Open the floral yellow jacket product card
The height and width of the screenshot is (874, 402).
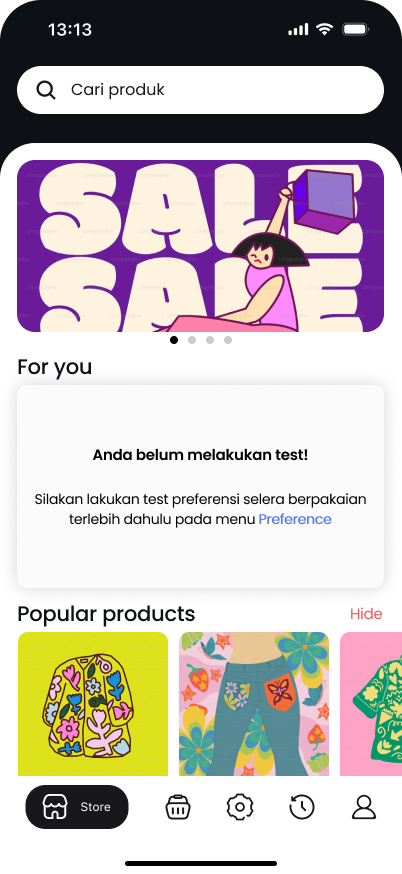[93, 703]
